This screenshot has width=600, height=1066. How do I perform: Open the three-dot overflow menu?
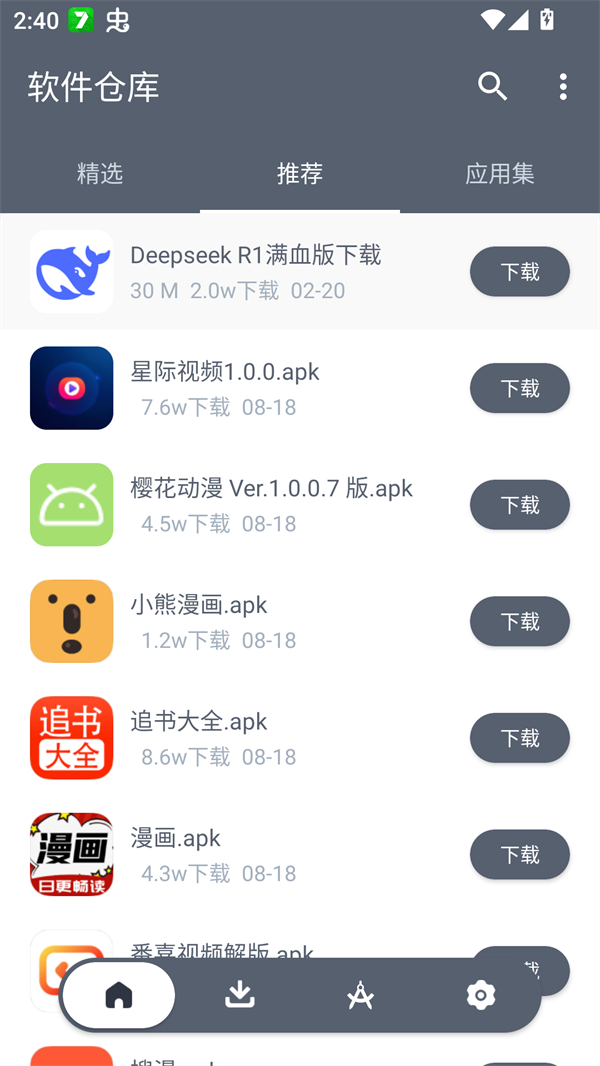pos(563,86)
